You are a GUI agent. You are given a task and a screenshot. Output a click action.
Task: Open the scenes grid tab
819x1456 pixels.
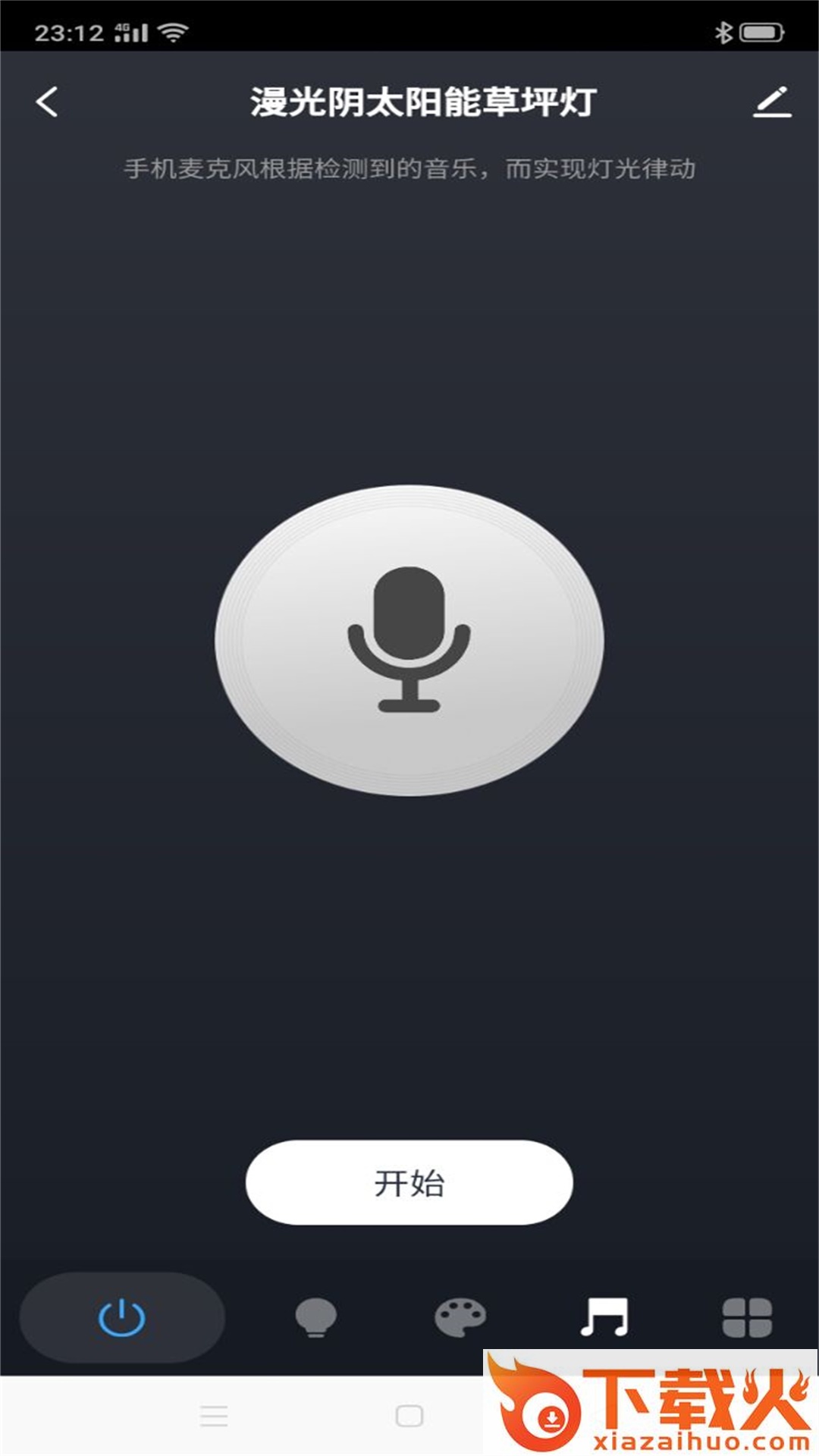point(747,1317)
